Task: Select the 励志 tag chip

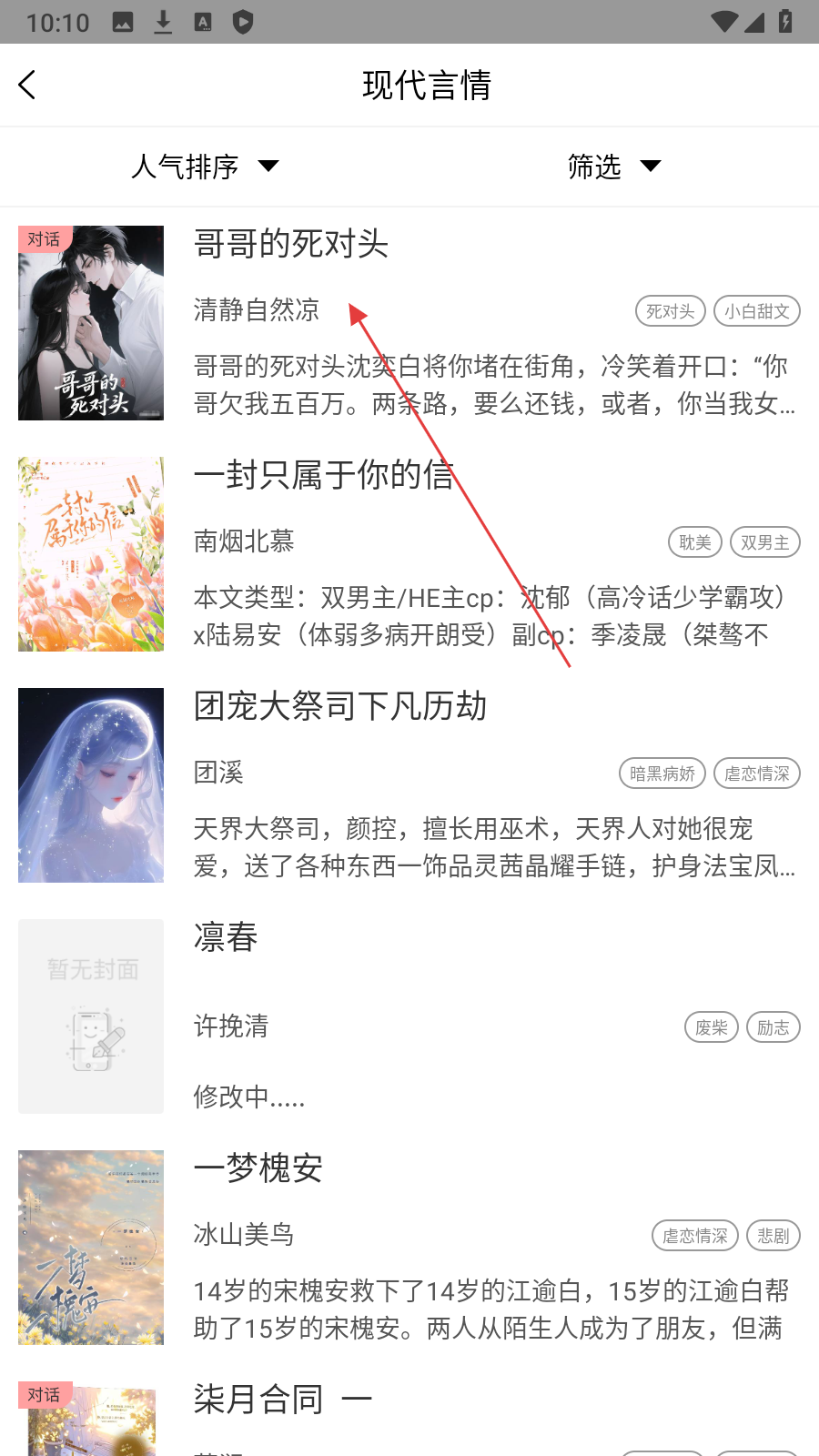Action: point(773,1027)
